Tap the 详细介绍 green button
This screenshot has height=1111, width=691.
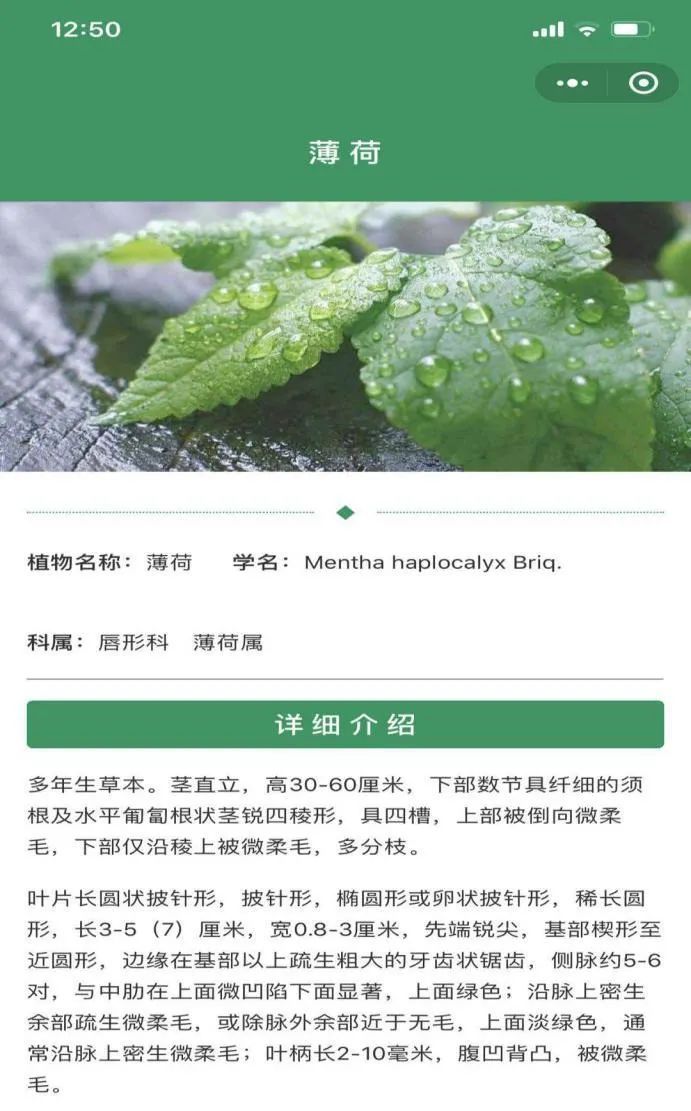tap(345, 724)
